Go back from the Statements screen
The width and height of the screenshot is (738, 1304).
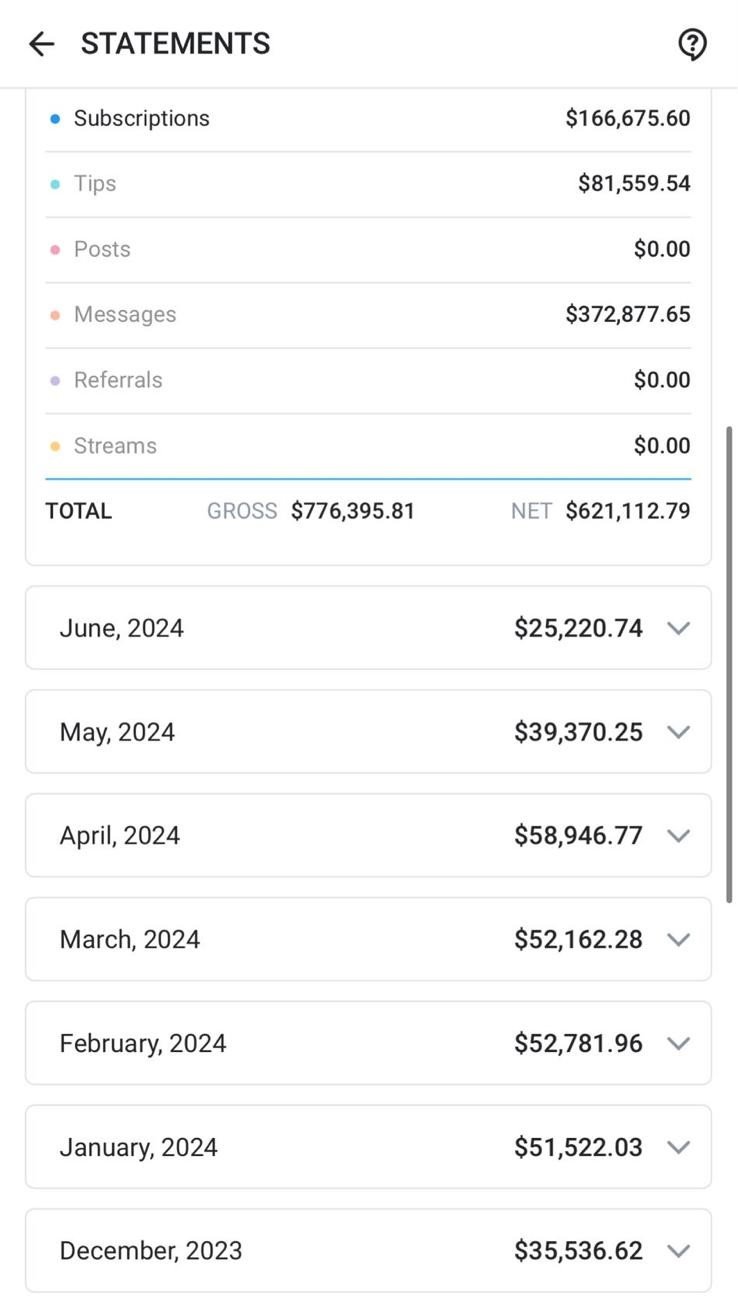[41, 44]
